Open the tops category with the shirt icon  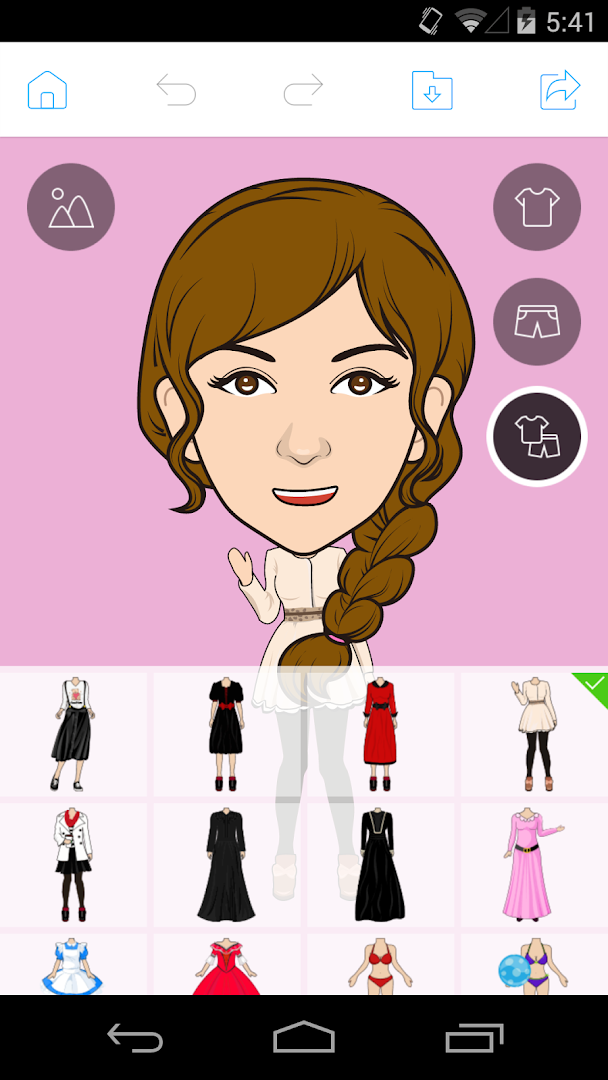click(537, 207)
